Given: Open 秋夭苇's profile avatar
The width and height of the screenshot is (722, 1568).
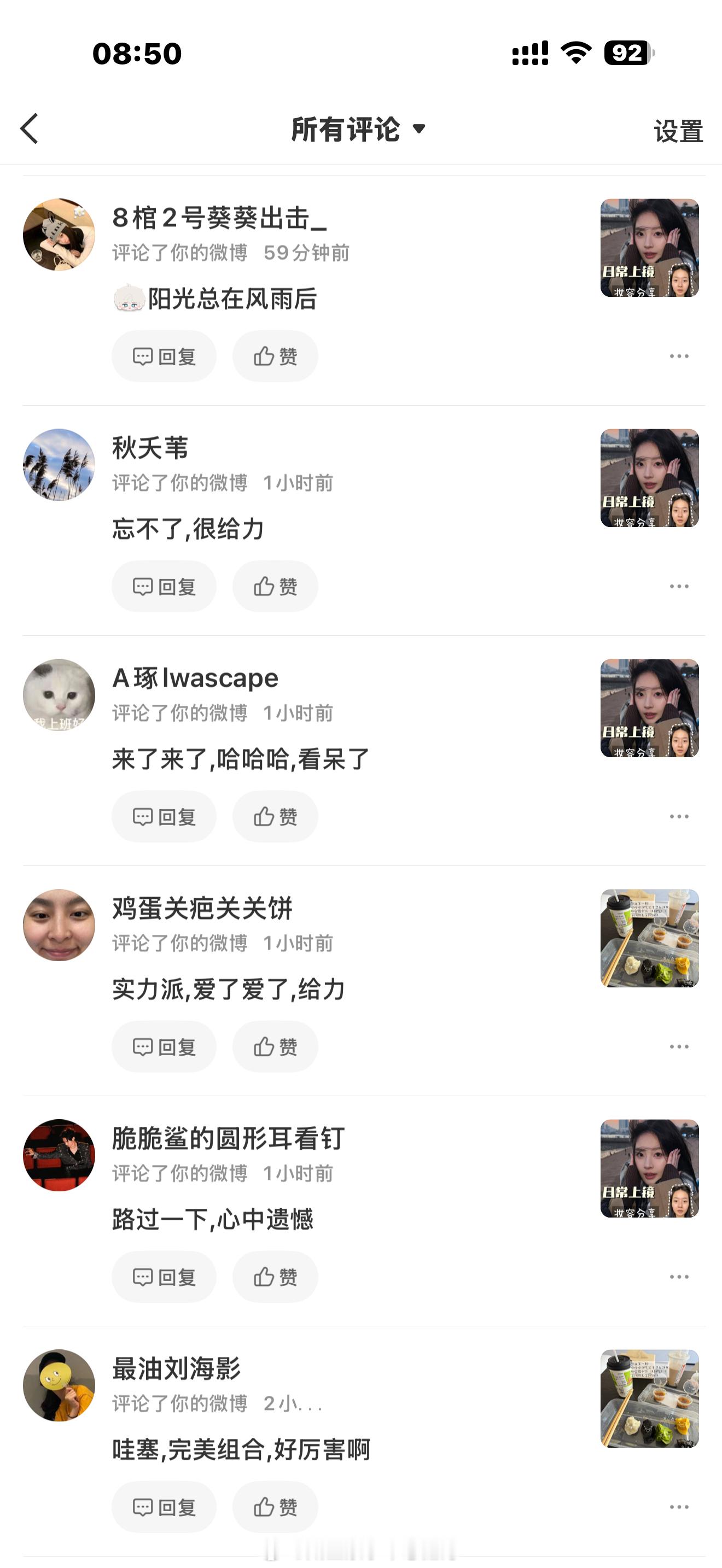Looking at the screenshot, I should pos(59,464).
